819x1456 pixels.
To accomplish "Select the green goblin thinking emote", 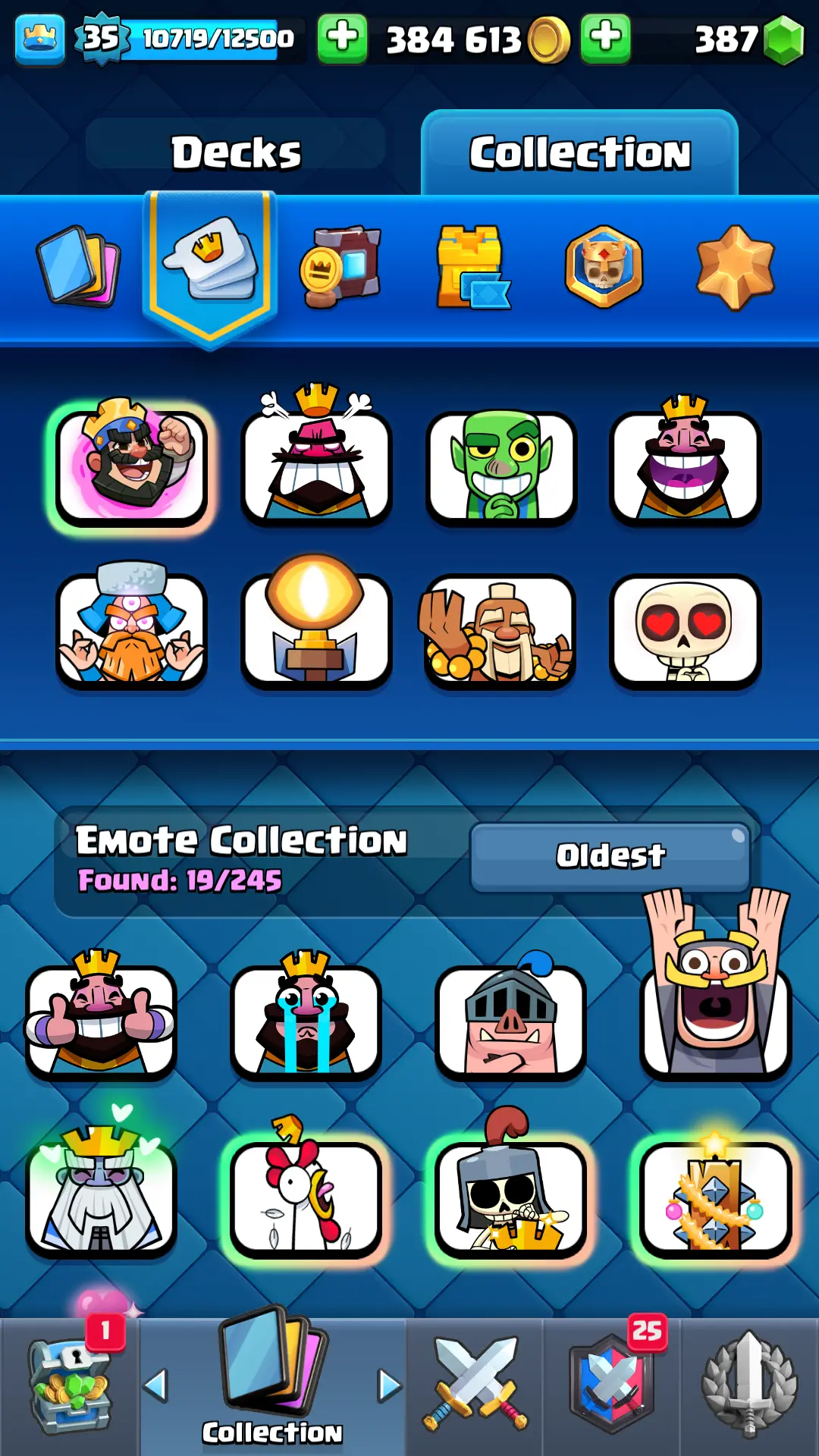I will click(500, 468).
